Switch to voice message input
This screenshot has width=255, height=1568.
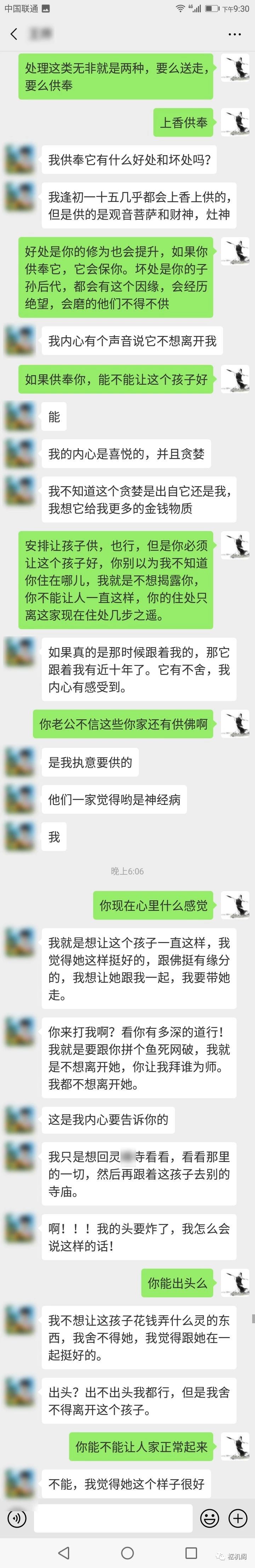[16, 1519]
